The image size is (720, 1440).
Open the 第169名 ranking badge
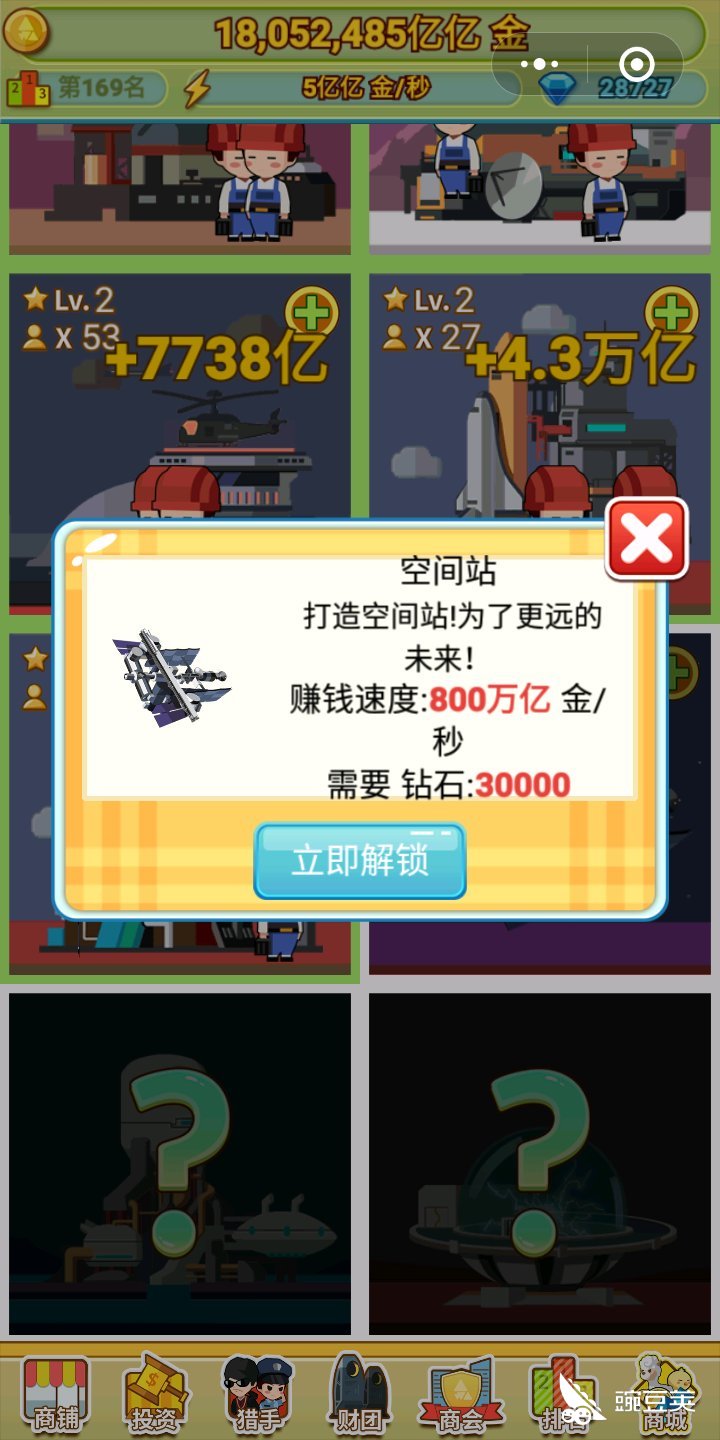(78, 89)
